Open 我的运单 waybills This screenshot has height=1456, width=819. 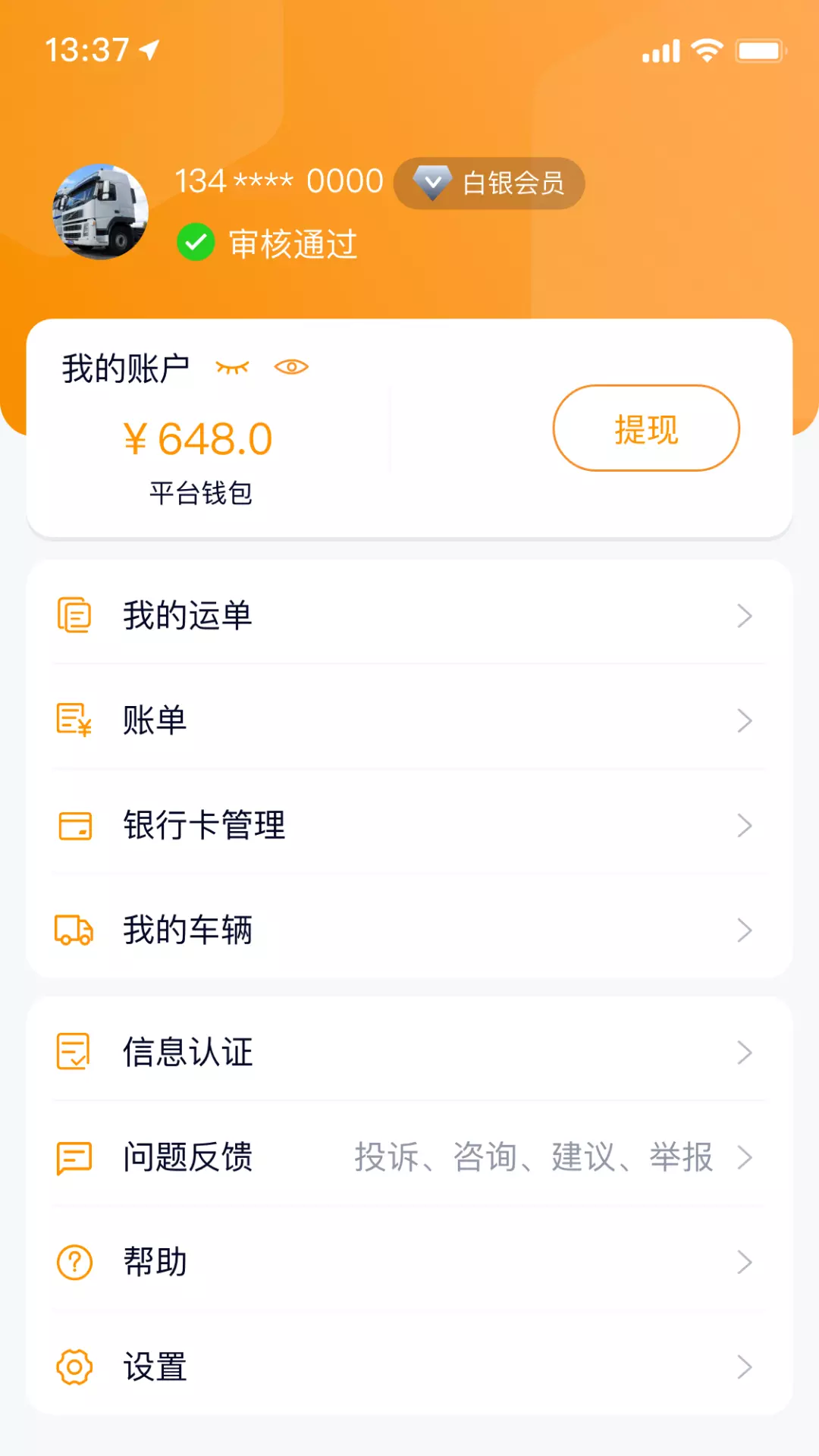coord(409,615)
